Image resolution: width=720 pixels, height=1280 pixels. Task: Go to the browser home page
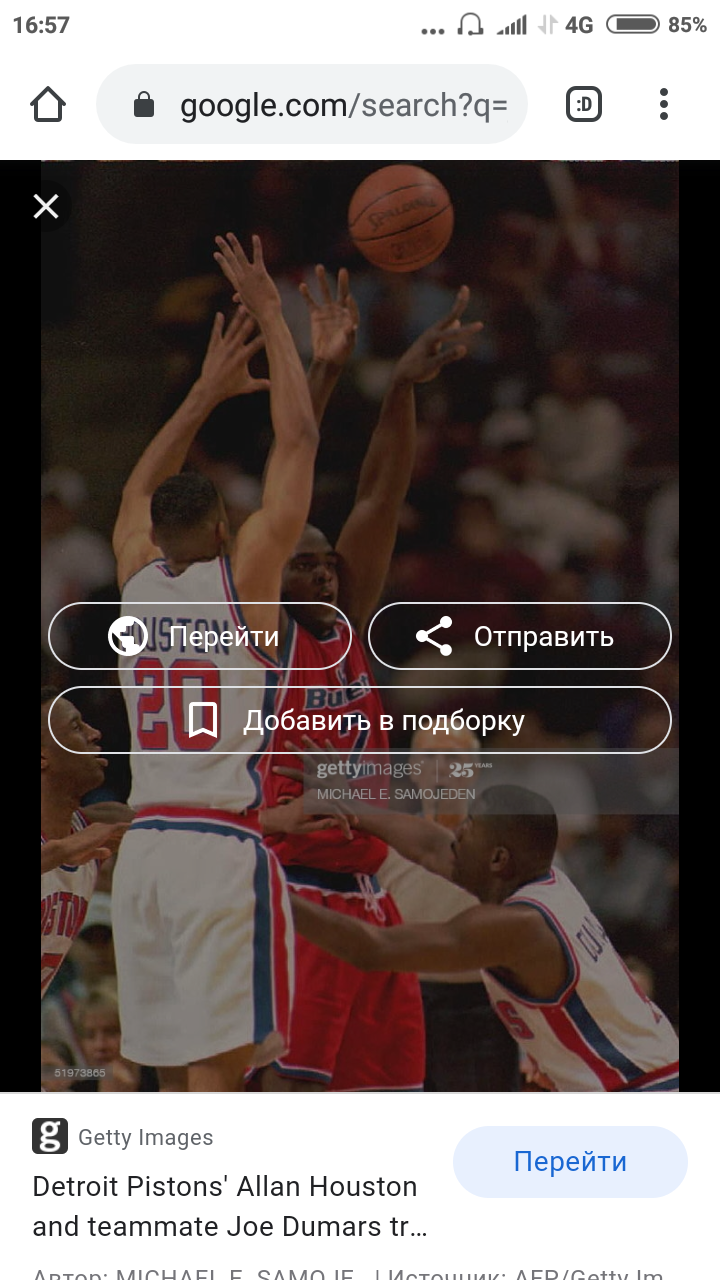48,104
